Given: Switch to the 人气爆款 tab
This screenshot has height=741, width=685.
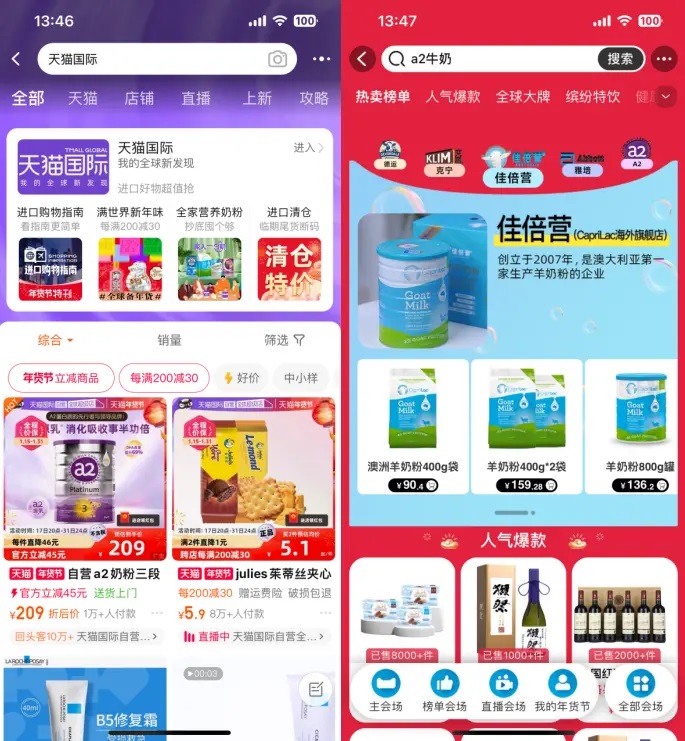Looking at the screenshot, I should [x=453, y=97].
